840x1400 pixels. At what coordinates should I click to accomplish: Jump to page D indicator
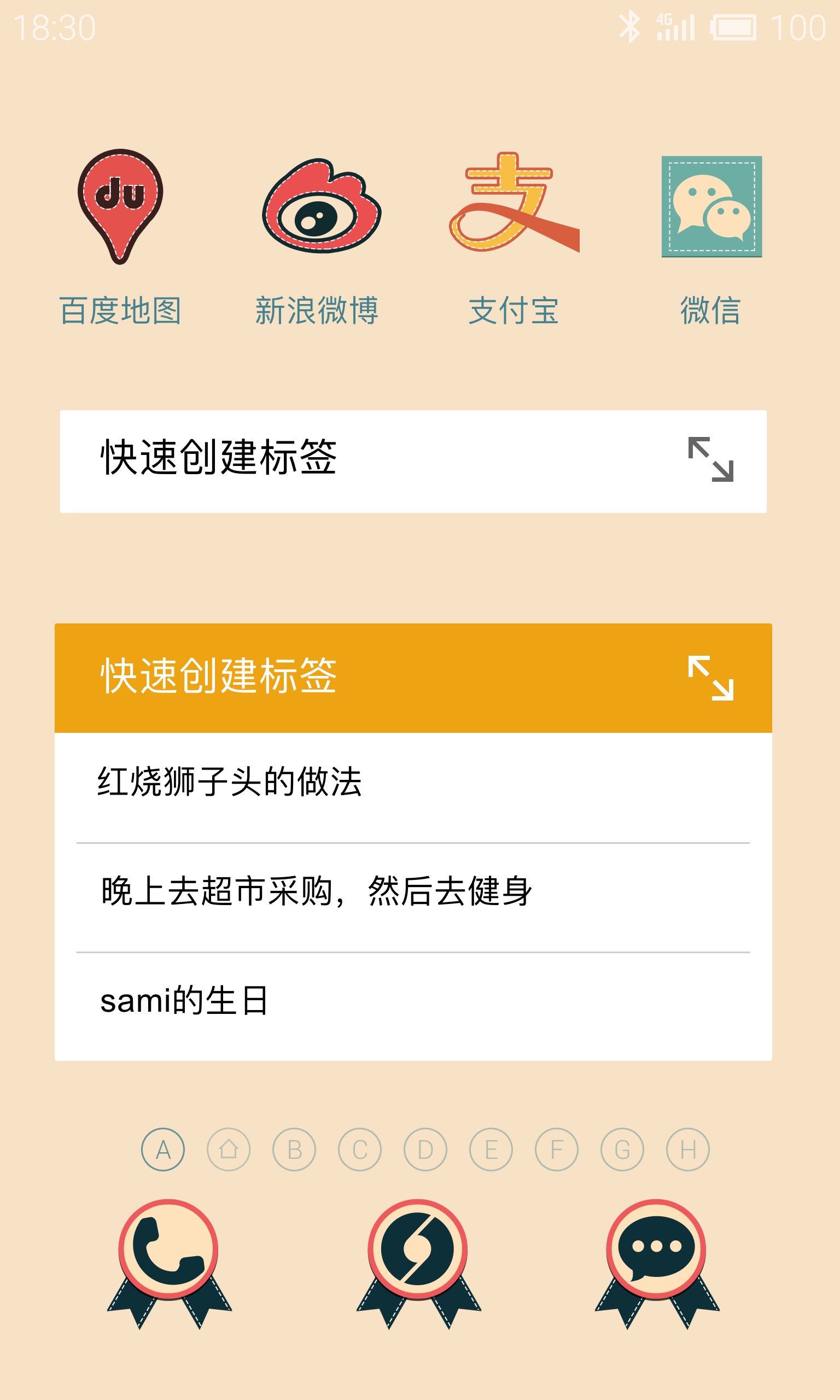tap(425, 1150)
